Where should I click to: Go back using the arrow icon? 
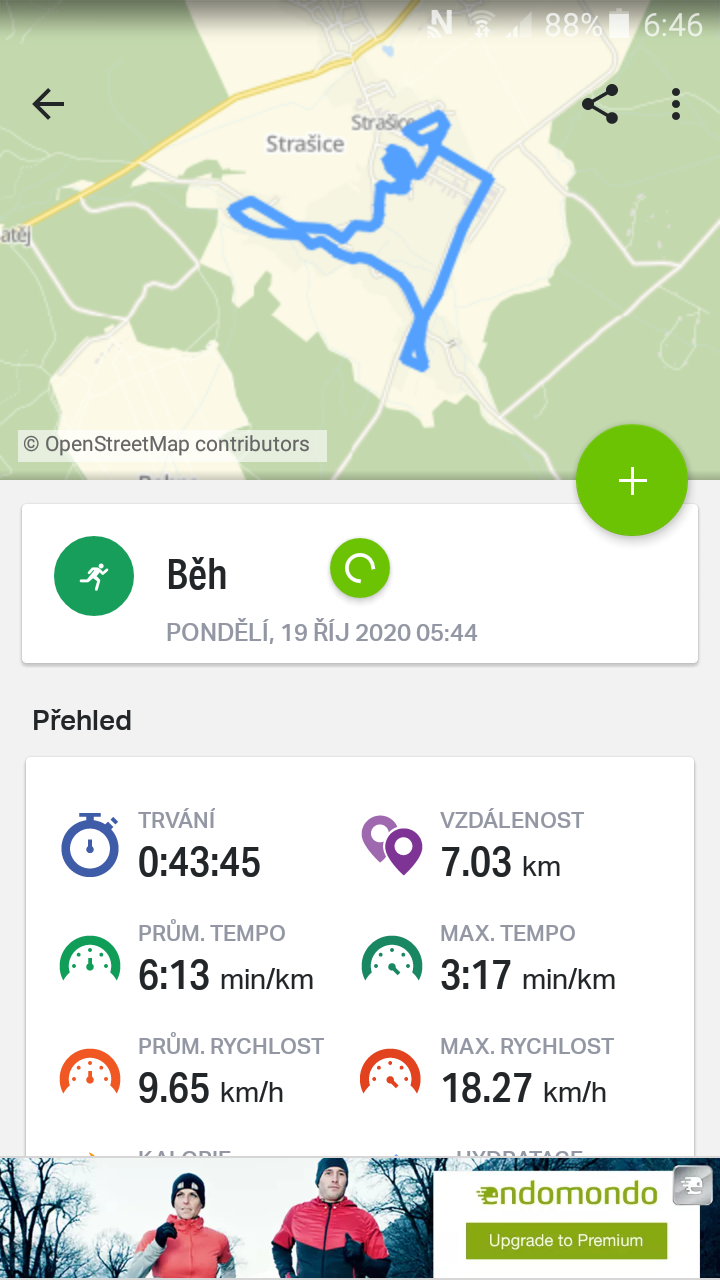(x=48, y=104)
